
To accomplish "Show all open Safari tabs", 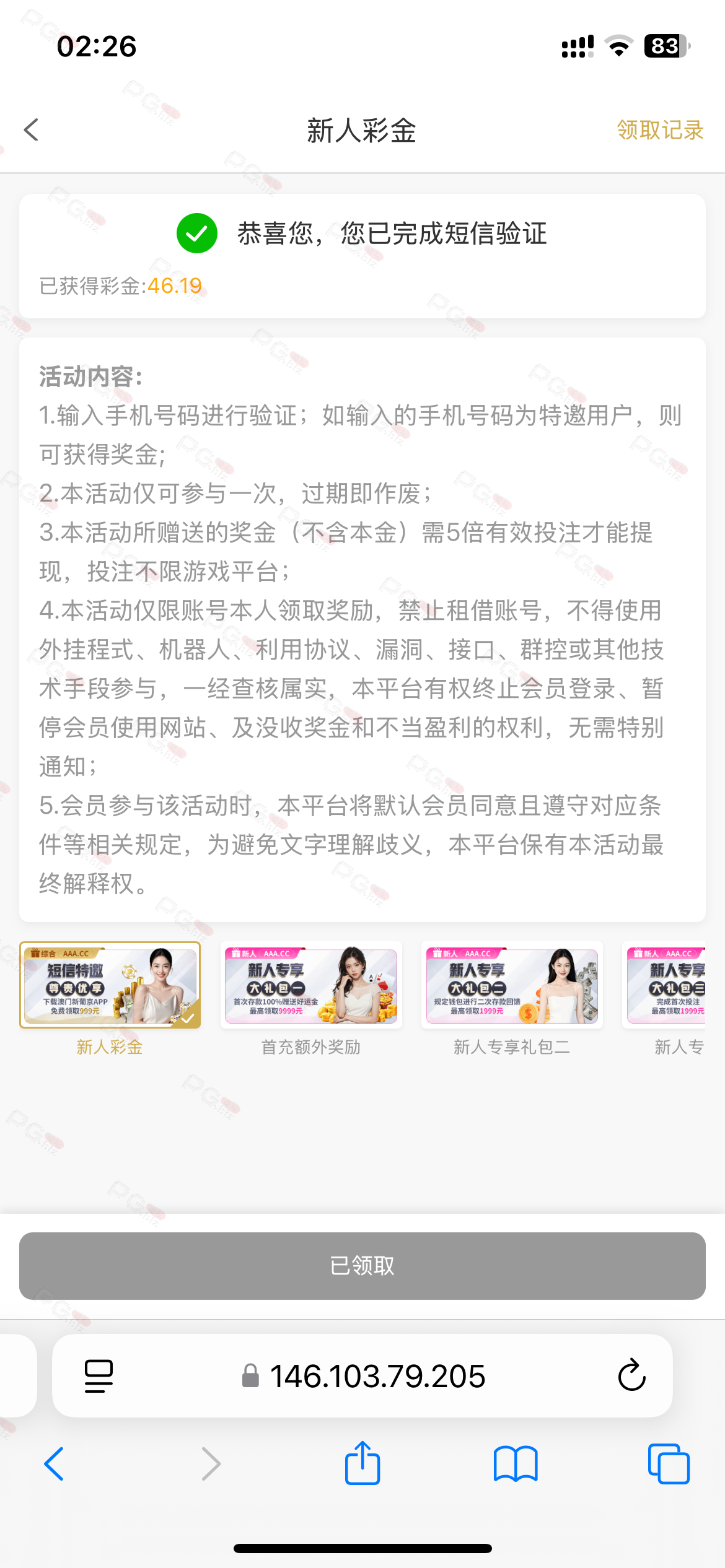I will [x=669, y=1464].
